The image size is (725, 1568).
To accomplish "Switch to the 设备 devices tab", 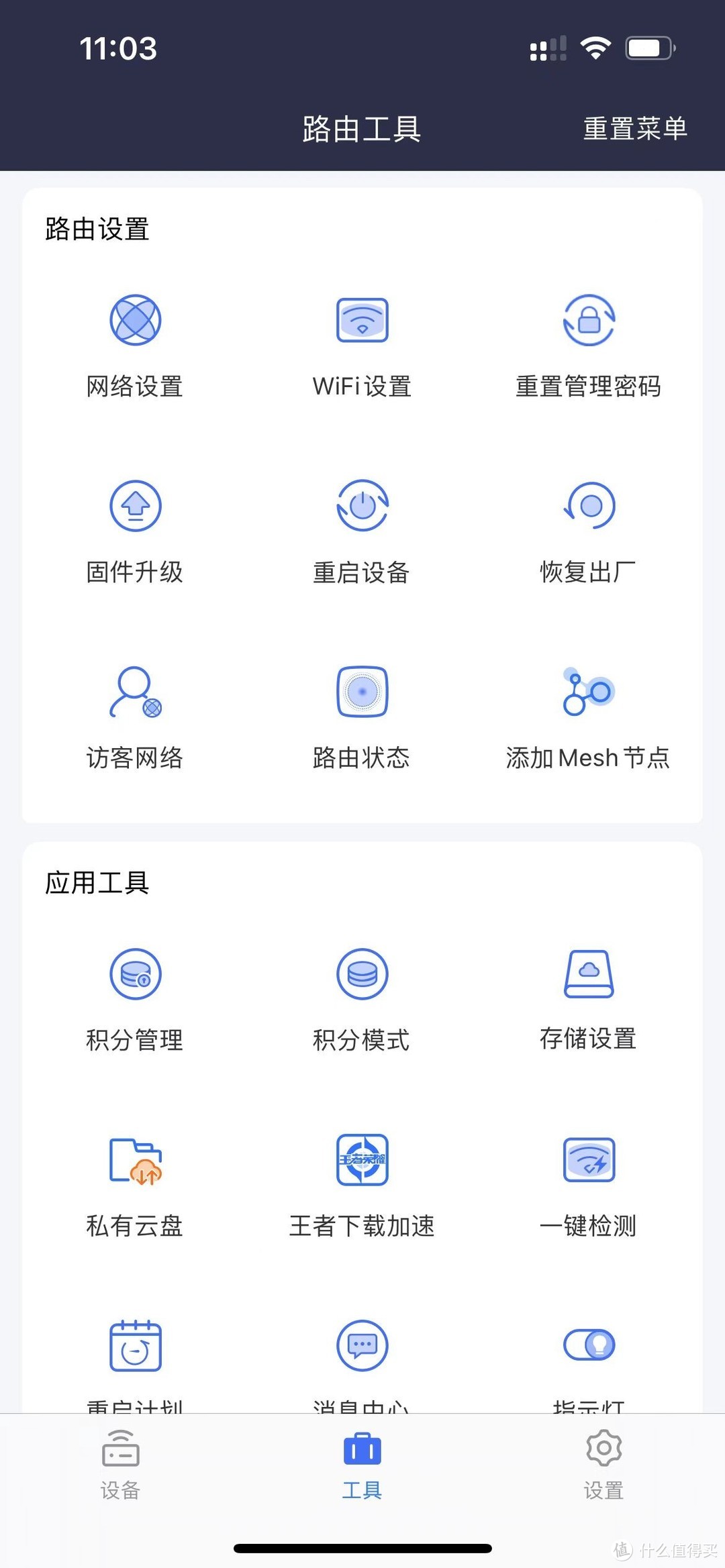I will (120, 1466).
